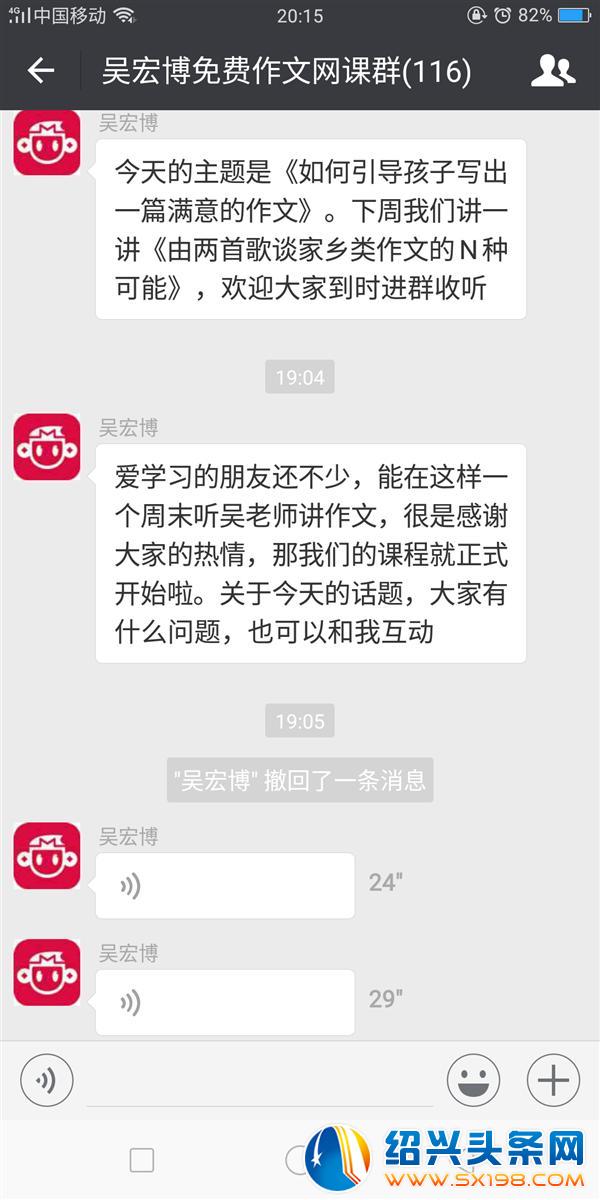Go back from the group chat

(40, 71)
